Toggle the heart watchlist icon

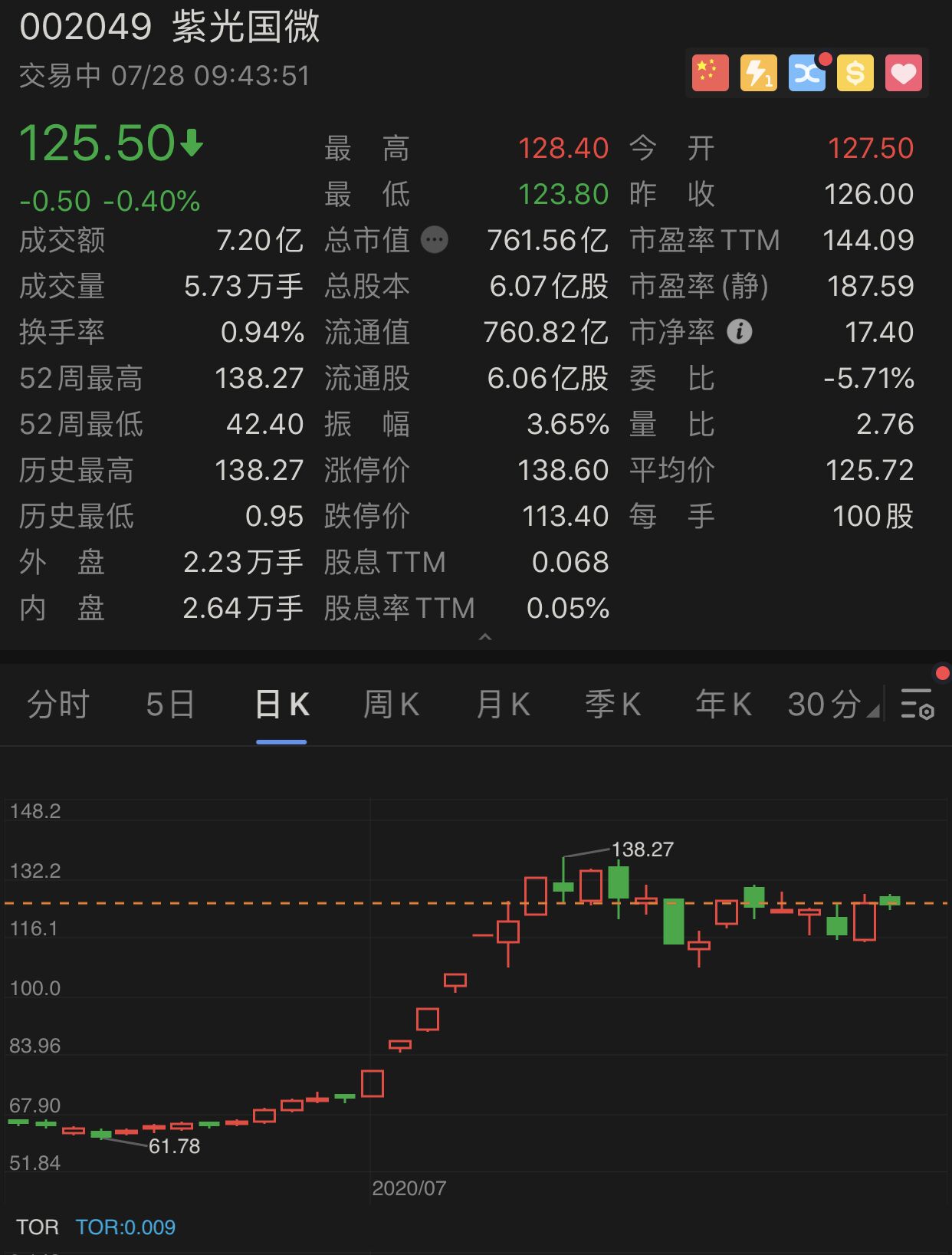(904, 73)
